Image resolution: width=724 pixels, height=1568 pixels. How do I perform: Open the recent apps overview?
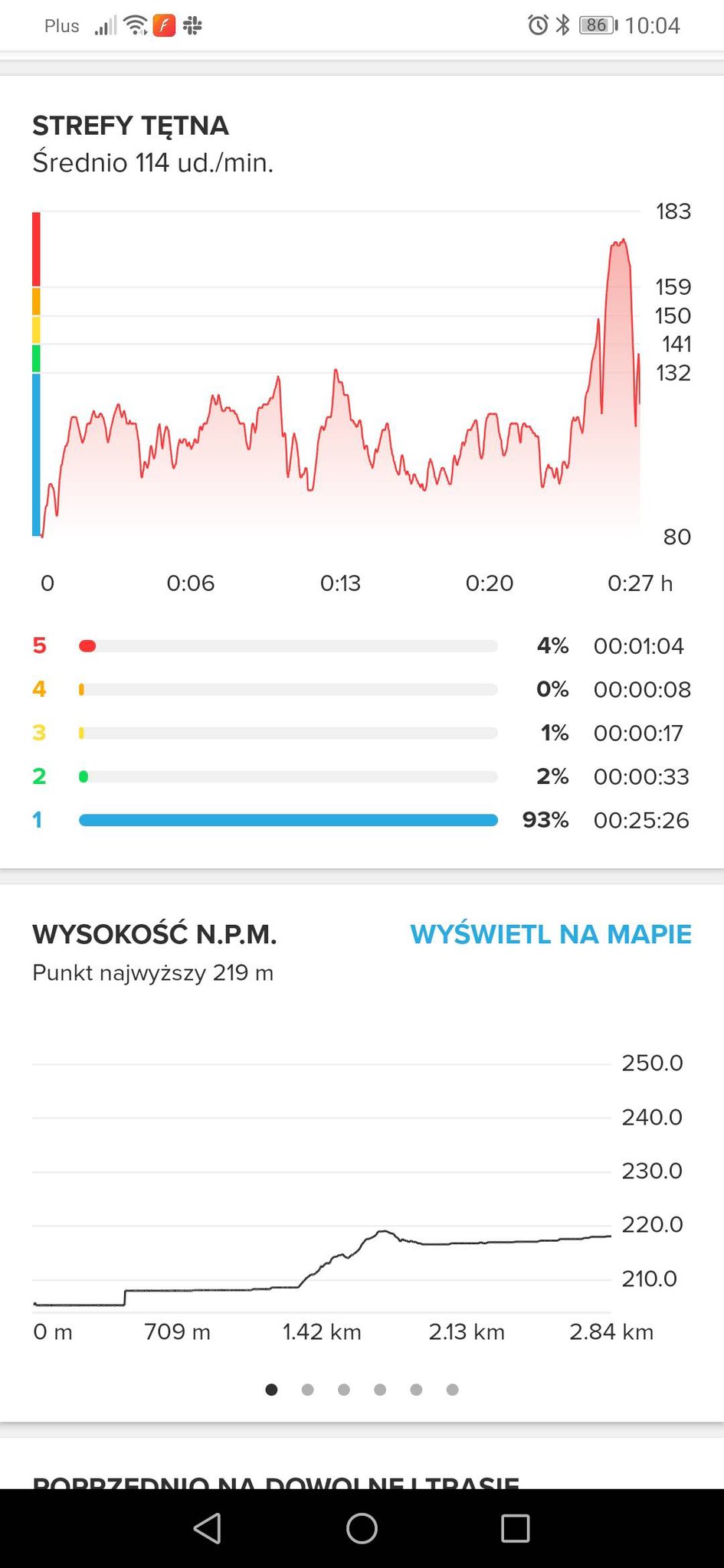click(515, 1528)
